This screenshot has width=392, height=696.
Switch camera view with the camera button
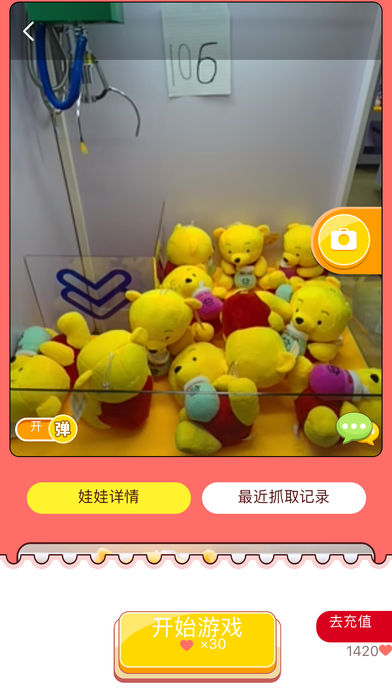[344, 240]
